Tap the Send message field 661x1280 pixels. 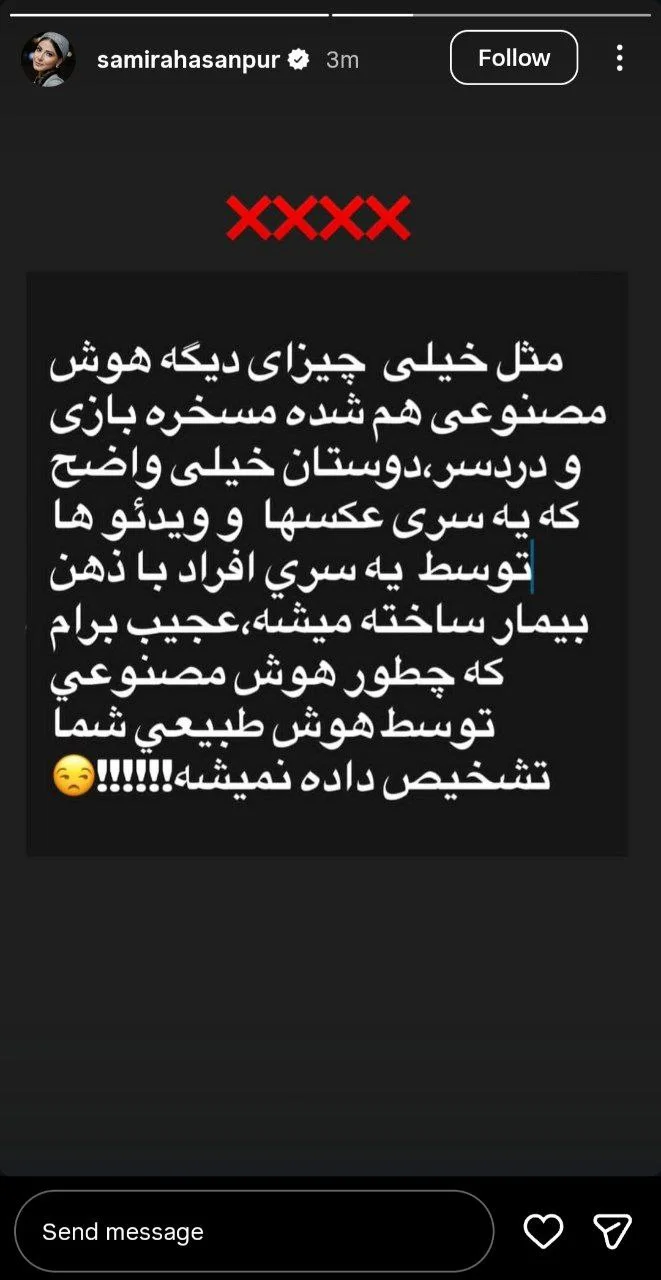coord(254,1231)
